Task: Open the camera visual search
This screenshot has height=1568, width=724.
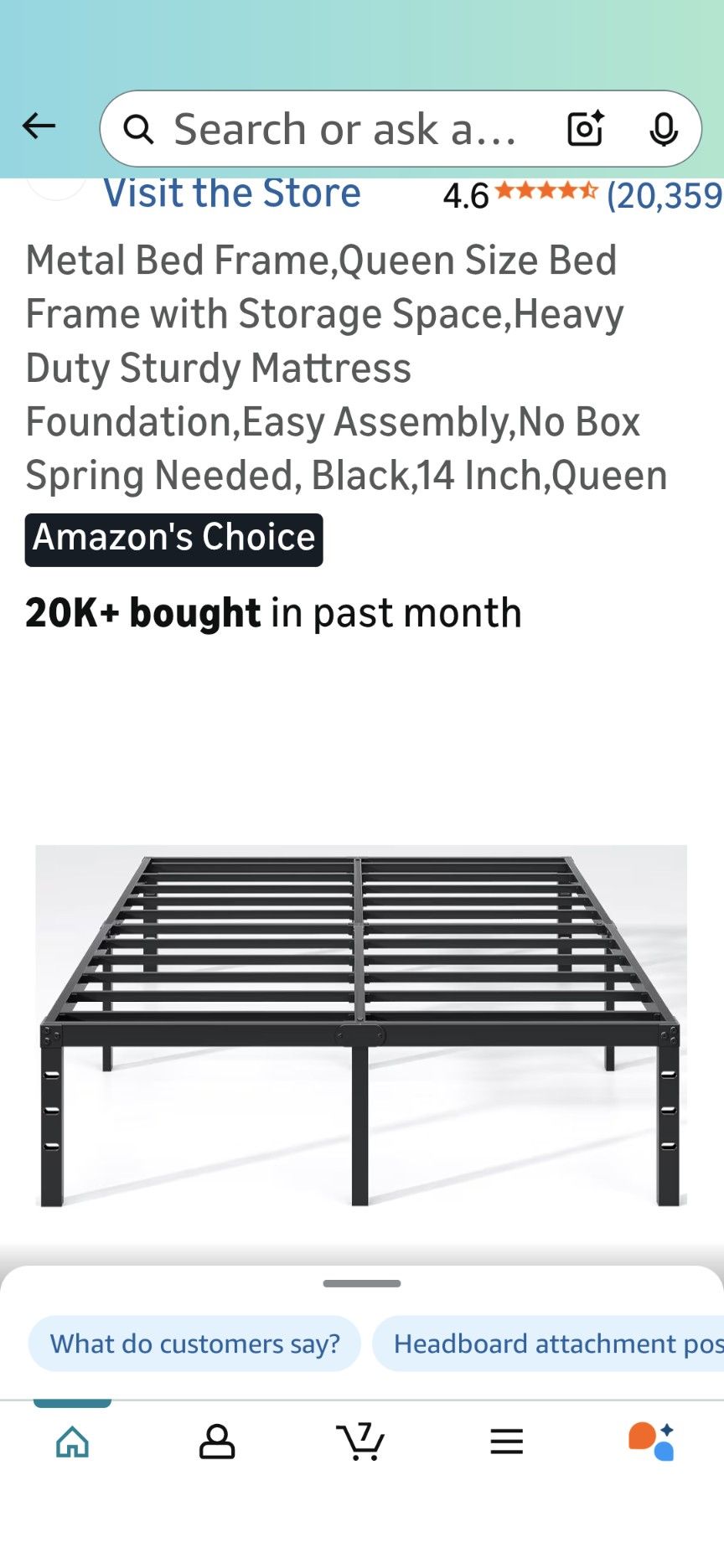Action: pos(584,127)
